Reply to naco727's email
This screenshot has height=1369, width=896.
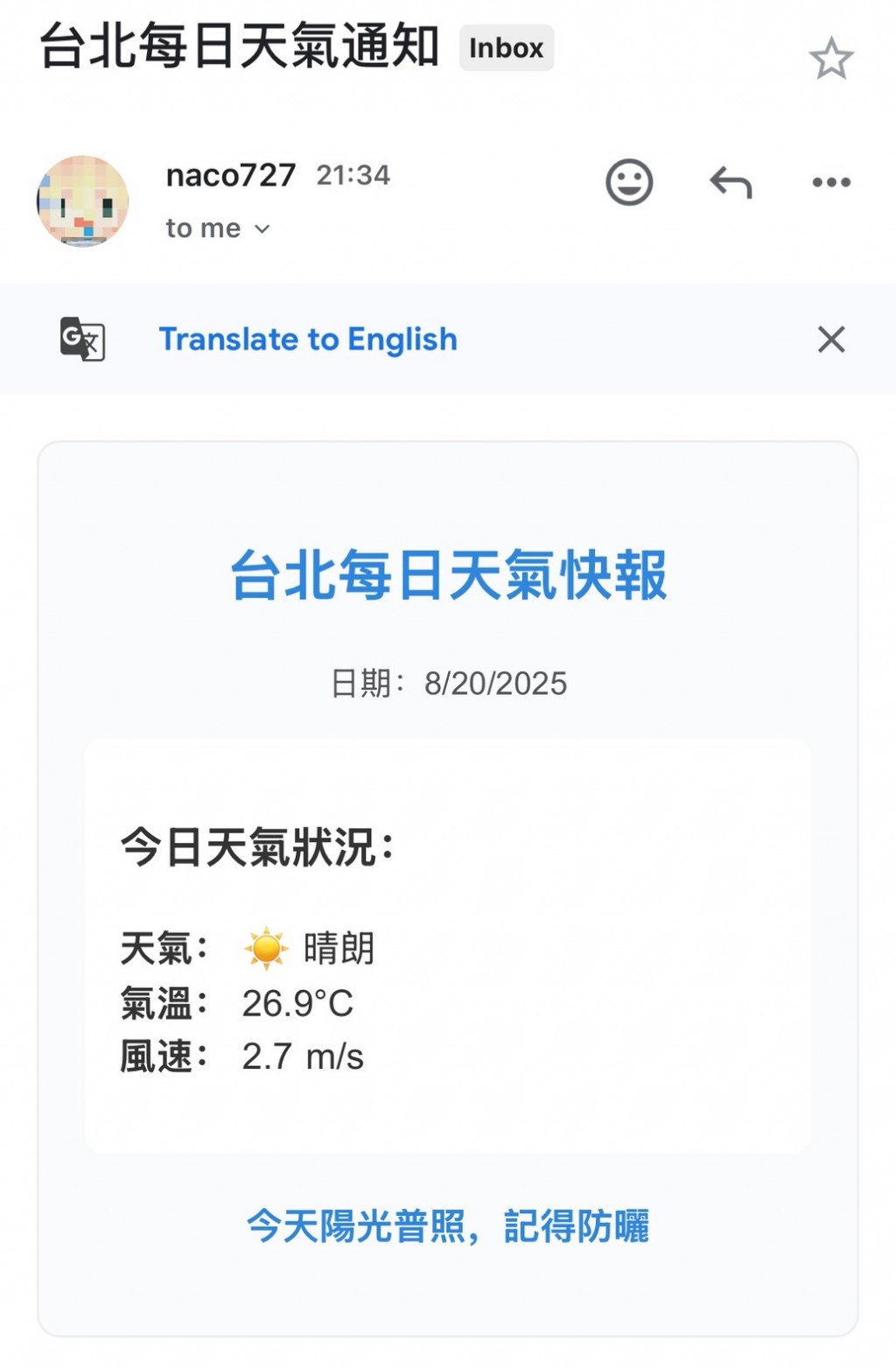point(731,183)
